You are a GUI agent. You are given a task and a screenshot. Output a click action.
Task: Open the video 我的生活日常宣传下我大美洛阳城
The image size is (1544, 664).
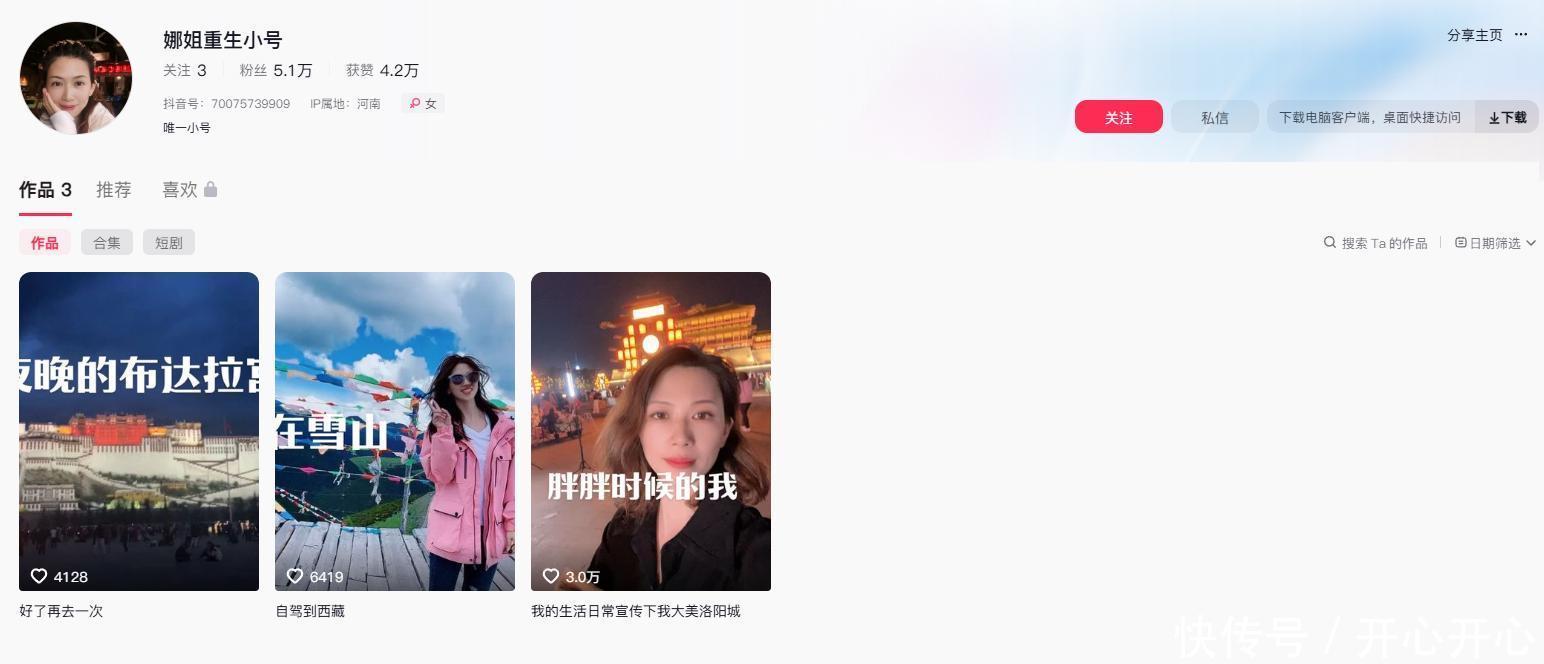click(x=651, y=431)
